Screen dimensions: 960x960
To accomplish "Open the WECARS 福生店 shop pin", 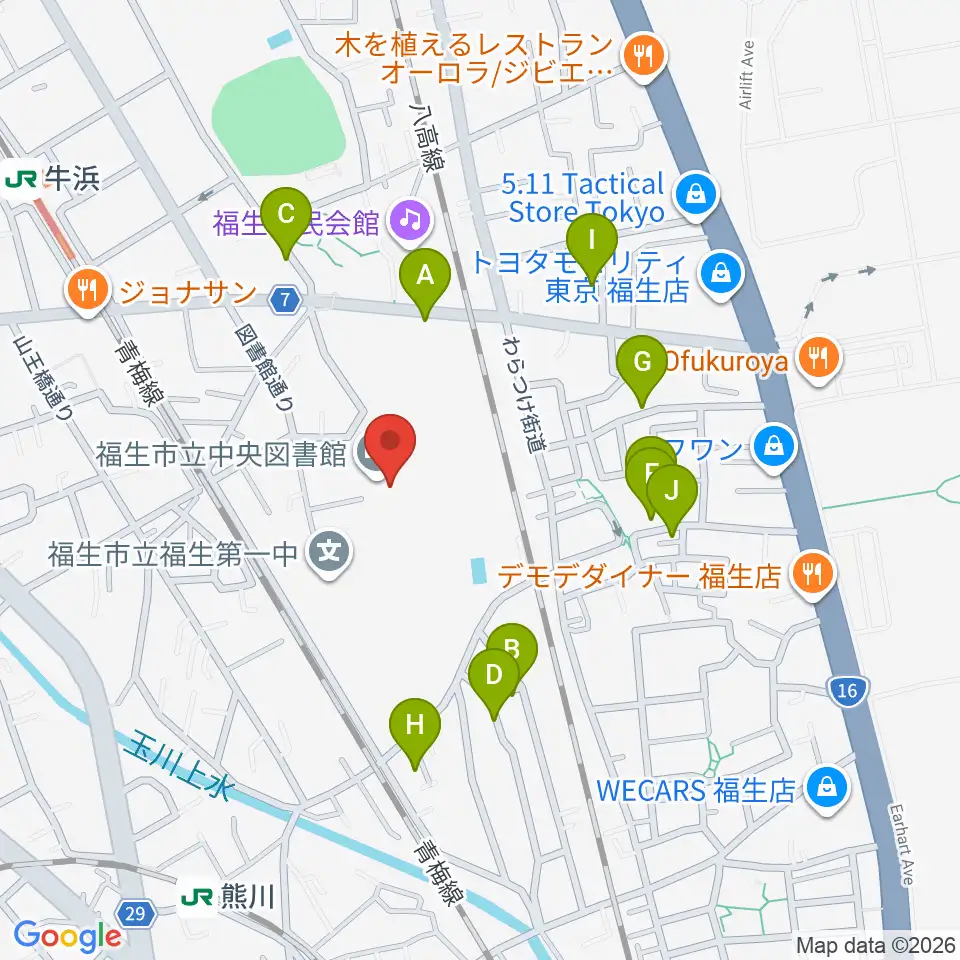I will pos(827,790).
